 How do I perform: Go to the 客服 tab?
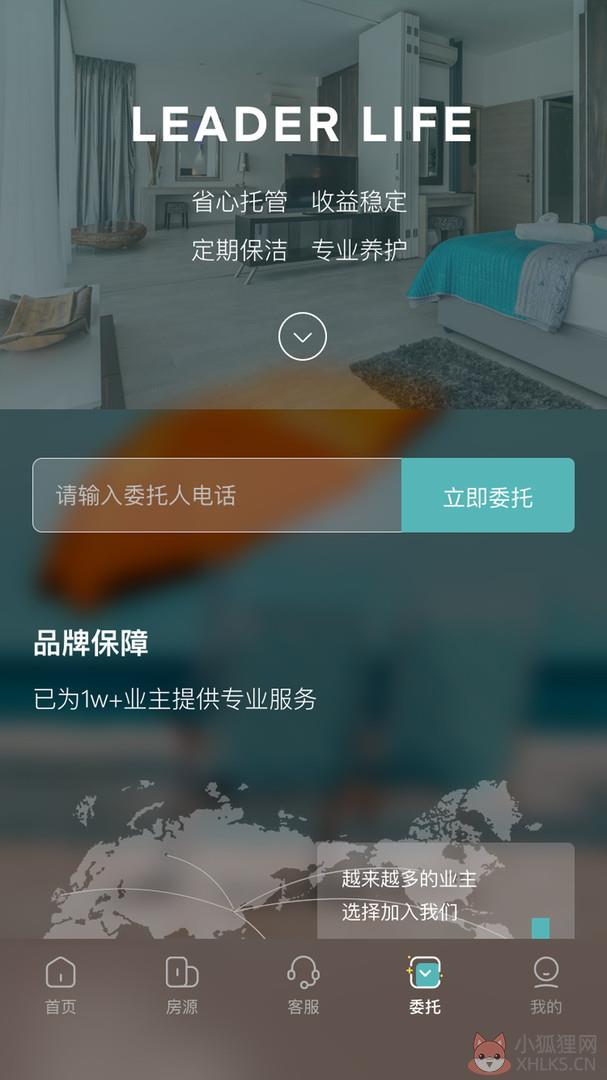(x=303, y=986)
